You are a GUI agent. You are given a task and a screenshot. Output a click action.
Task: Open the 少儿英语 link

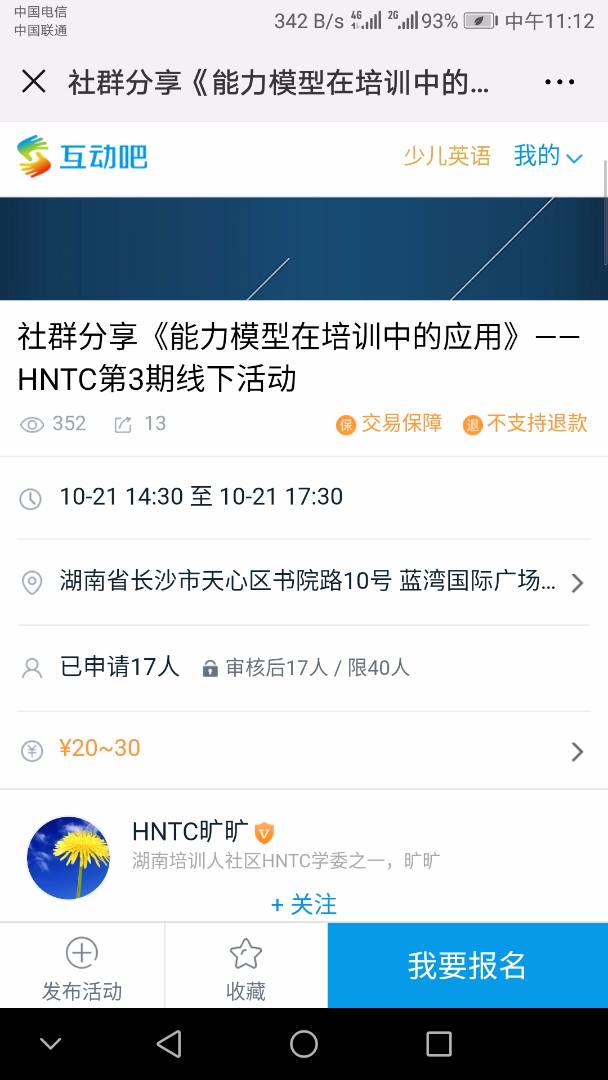point(447,156)
